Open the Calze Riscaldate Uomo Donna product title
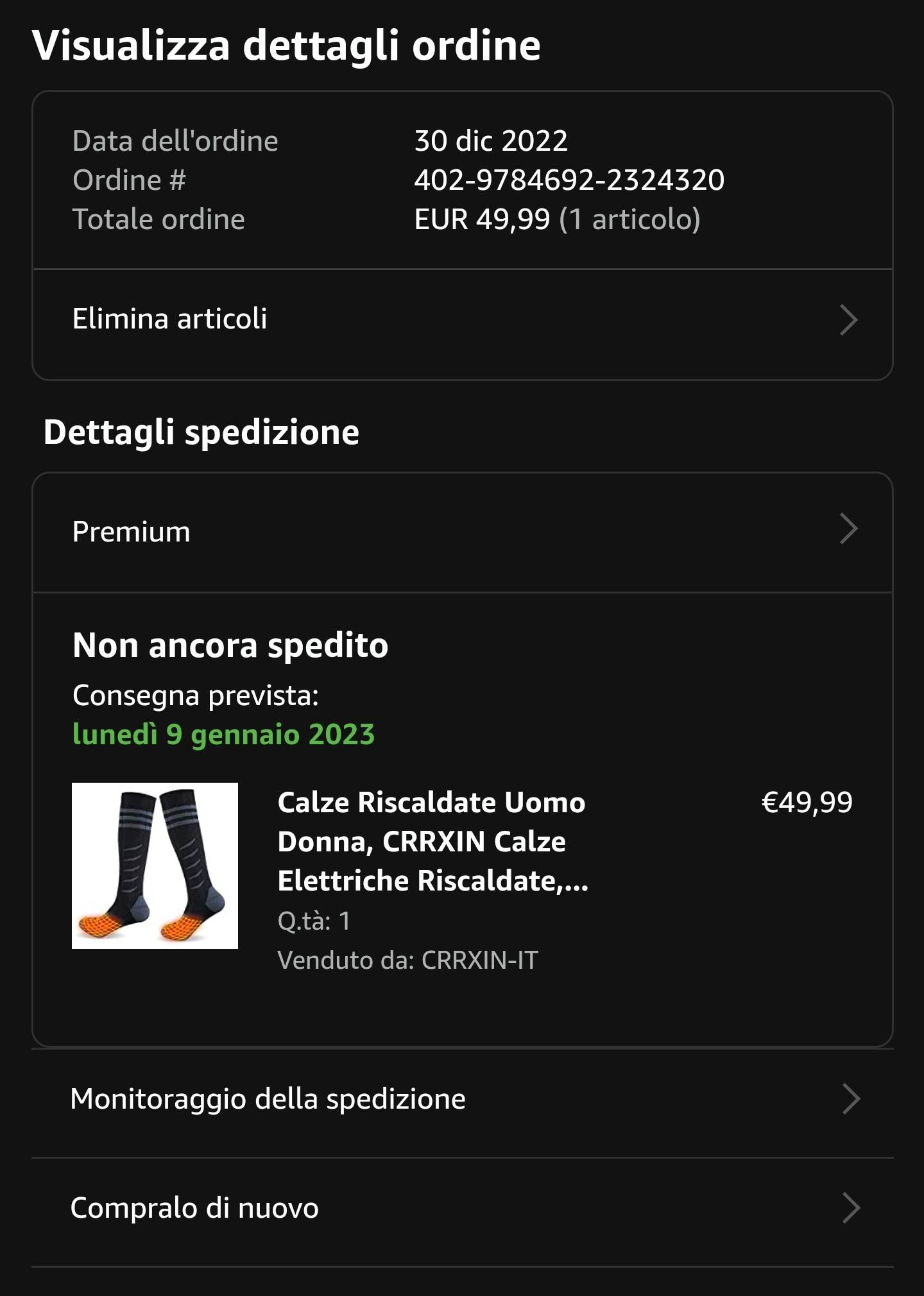The height and width of the screenshot is (1296, 924). 432,841
